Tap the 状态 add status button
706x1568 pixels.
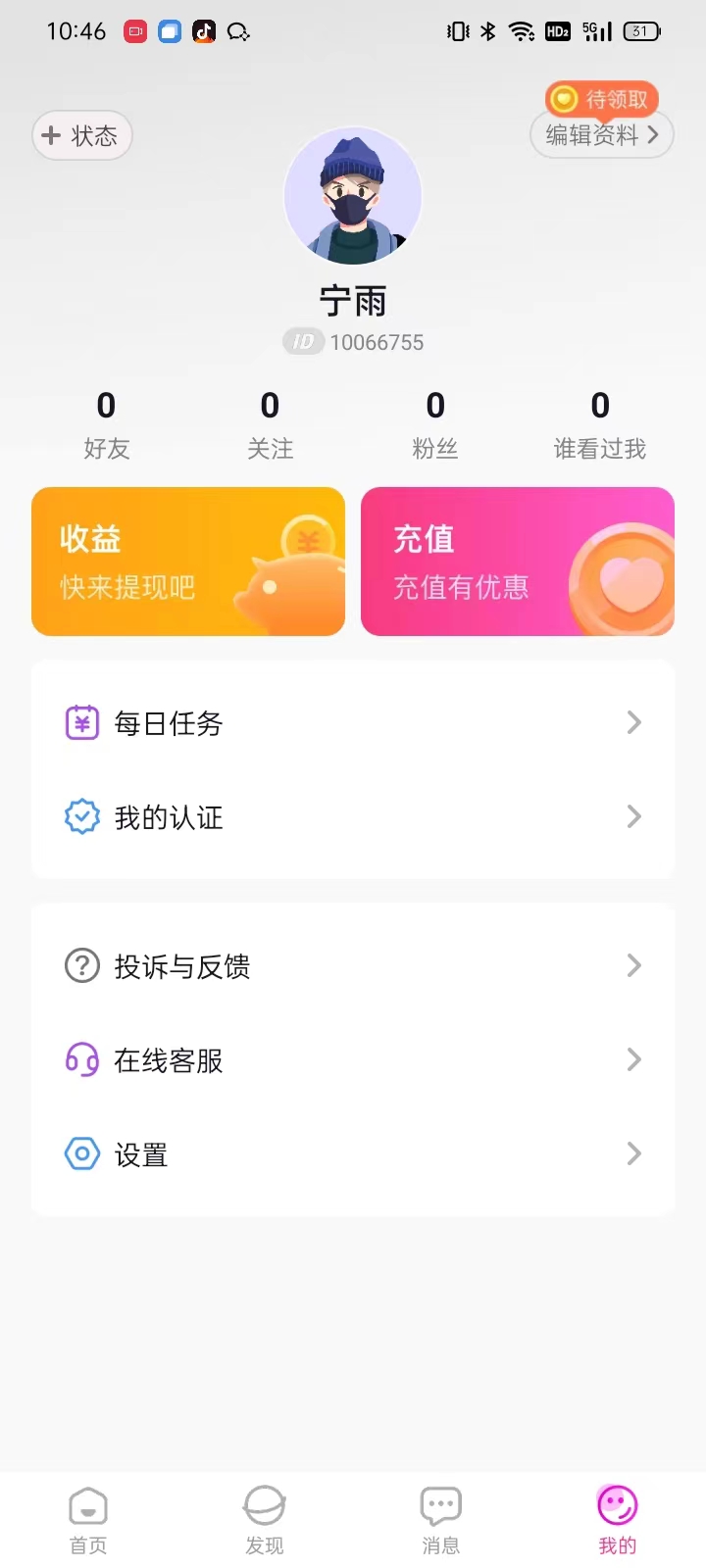click(x=82, y=135)
